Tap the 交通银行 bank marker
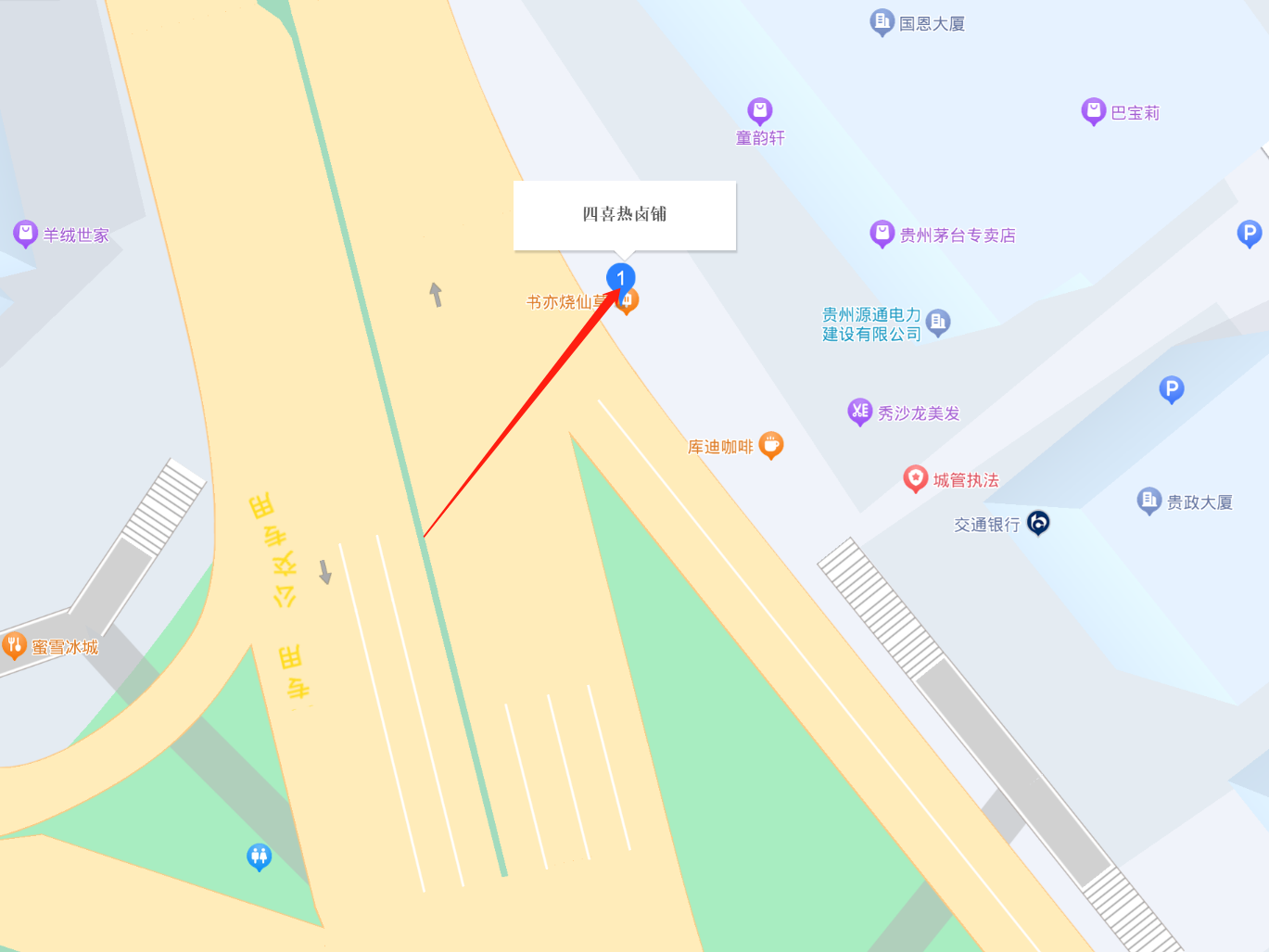 click(x=1038, y=524)
